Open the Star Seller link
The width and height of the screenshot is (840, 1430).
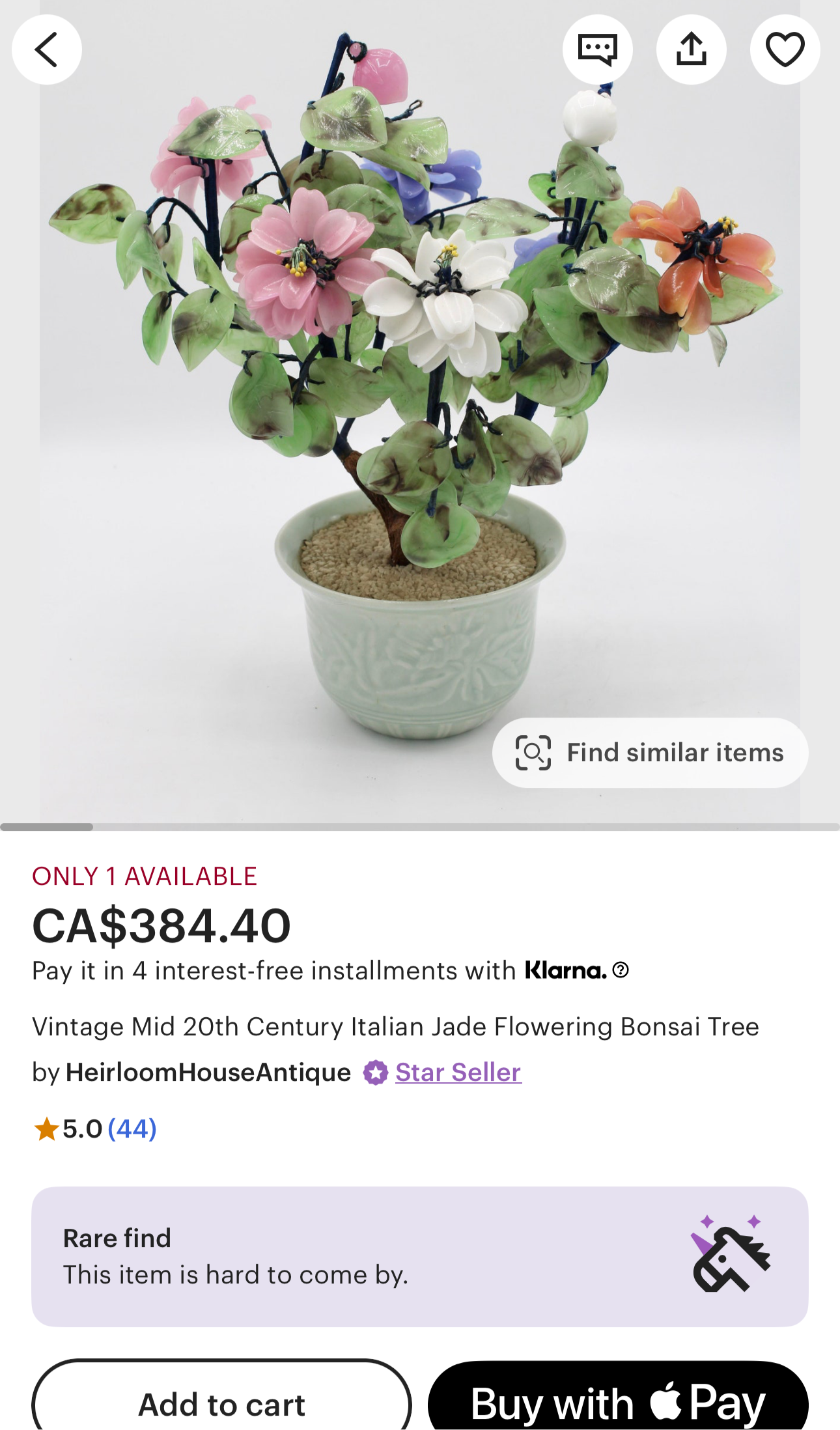pyautogui.click(x=458, y=1072)
